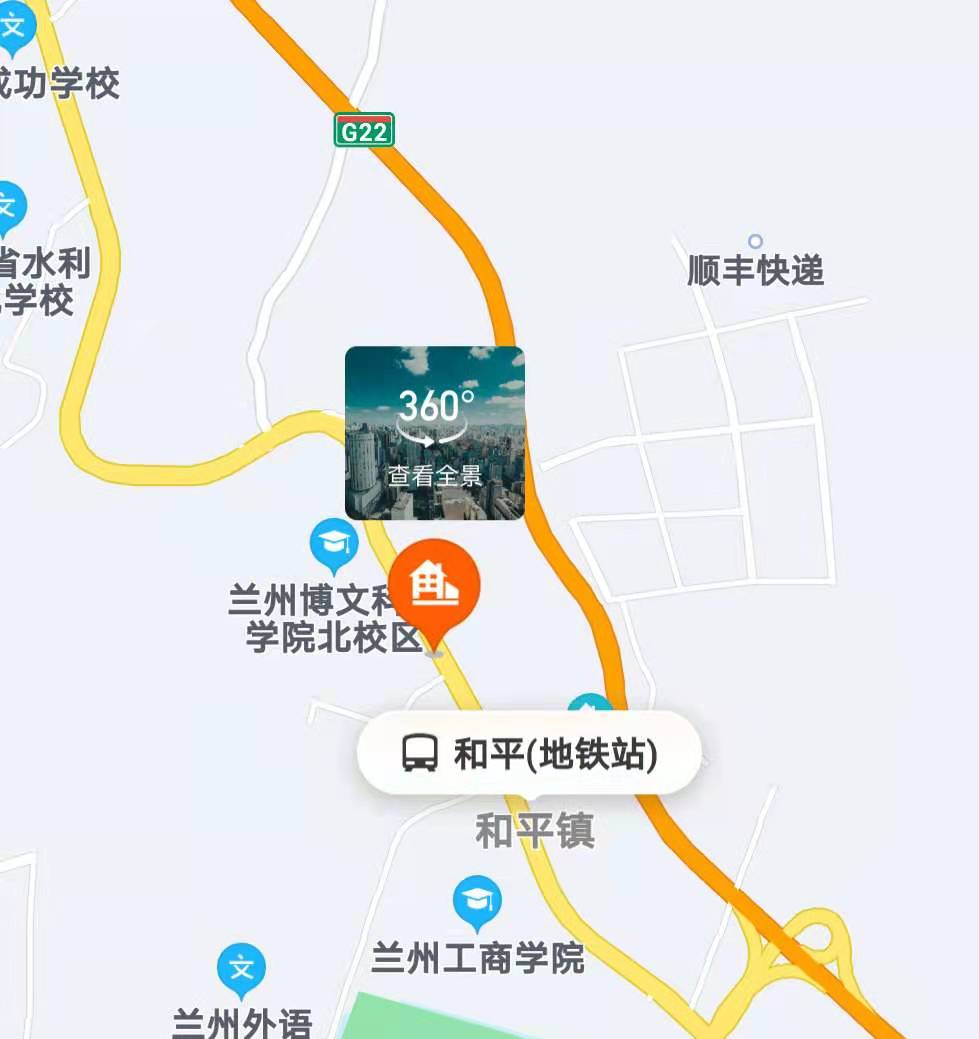Click the G22 highway shield badge

click(365, 128)
